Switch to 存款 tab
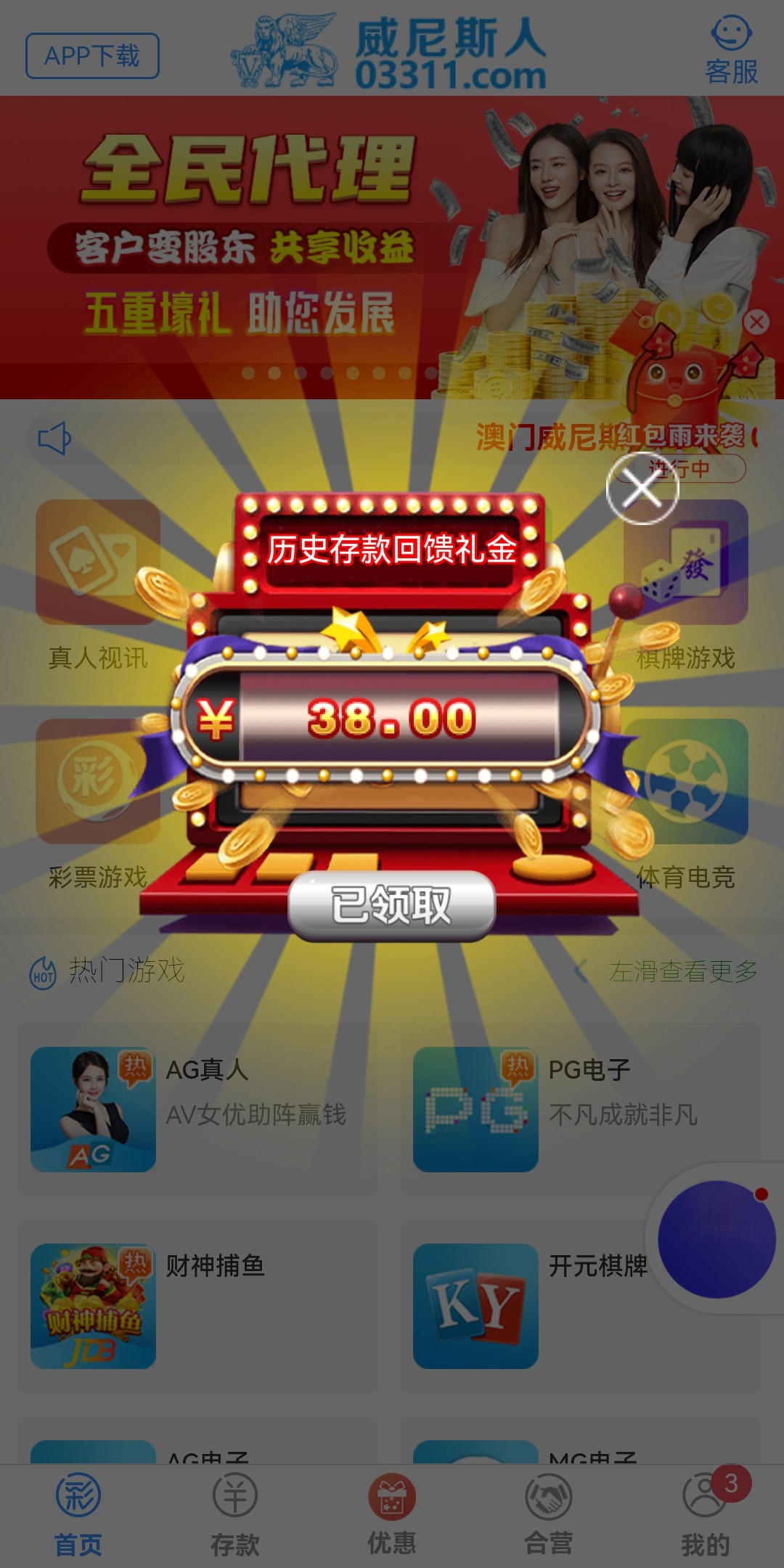The image size is (784, 1568). pos(234,1514)
